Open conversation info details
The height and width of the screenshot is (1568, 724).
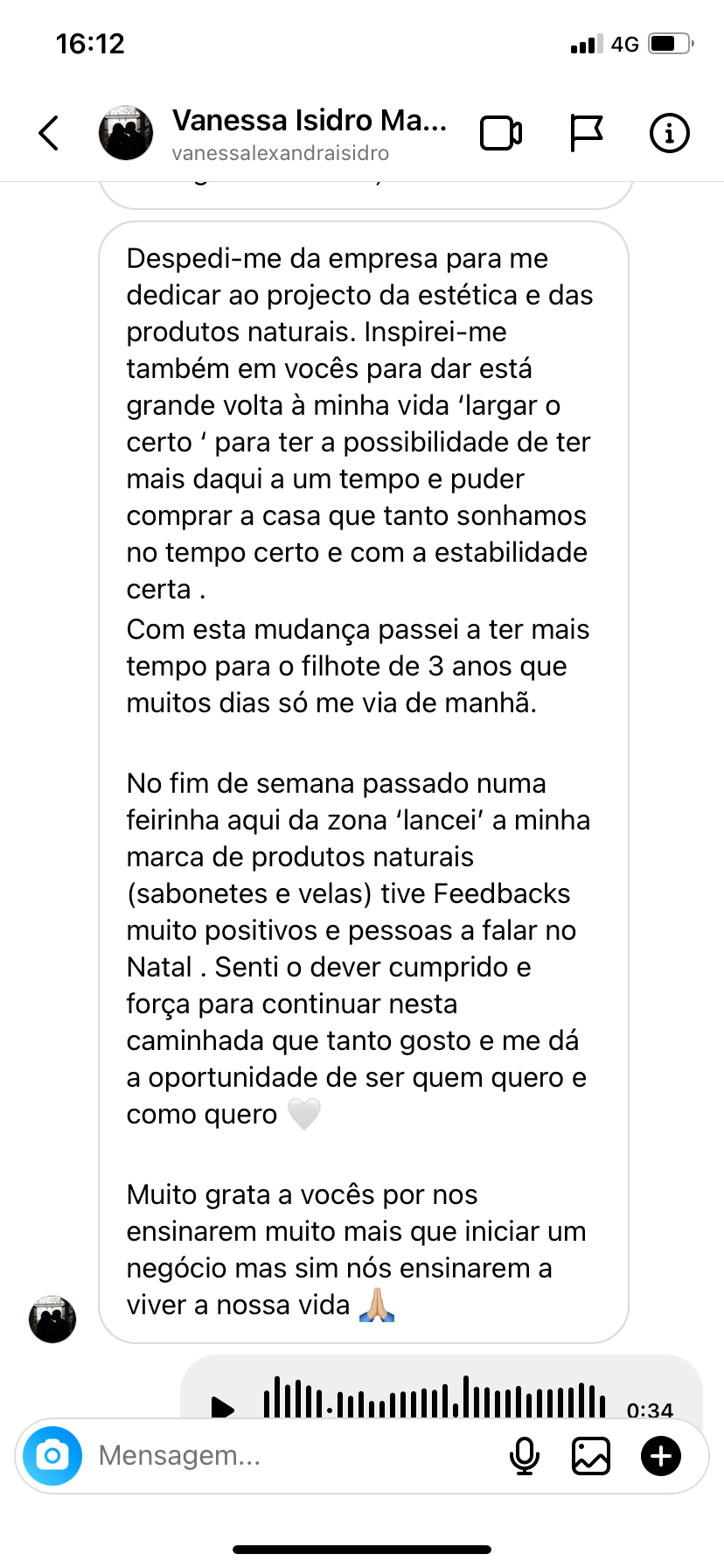tap(669, 133)
